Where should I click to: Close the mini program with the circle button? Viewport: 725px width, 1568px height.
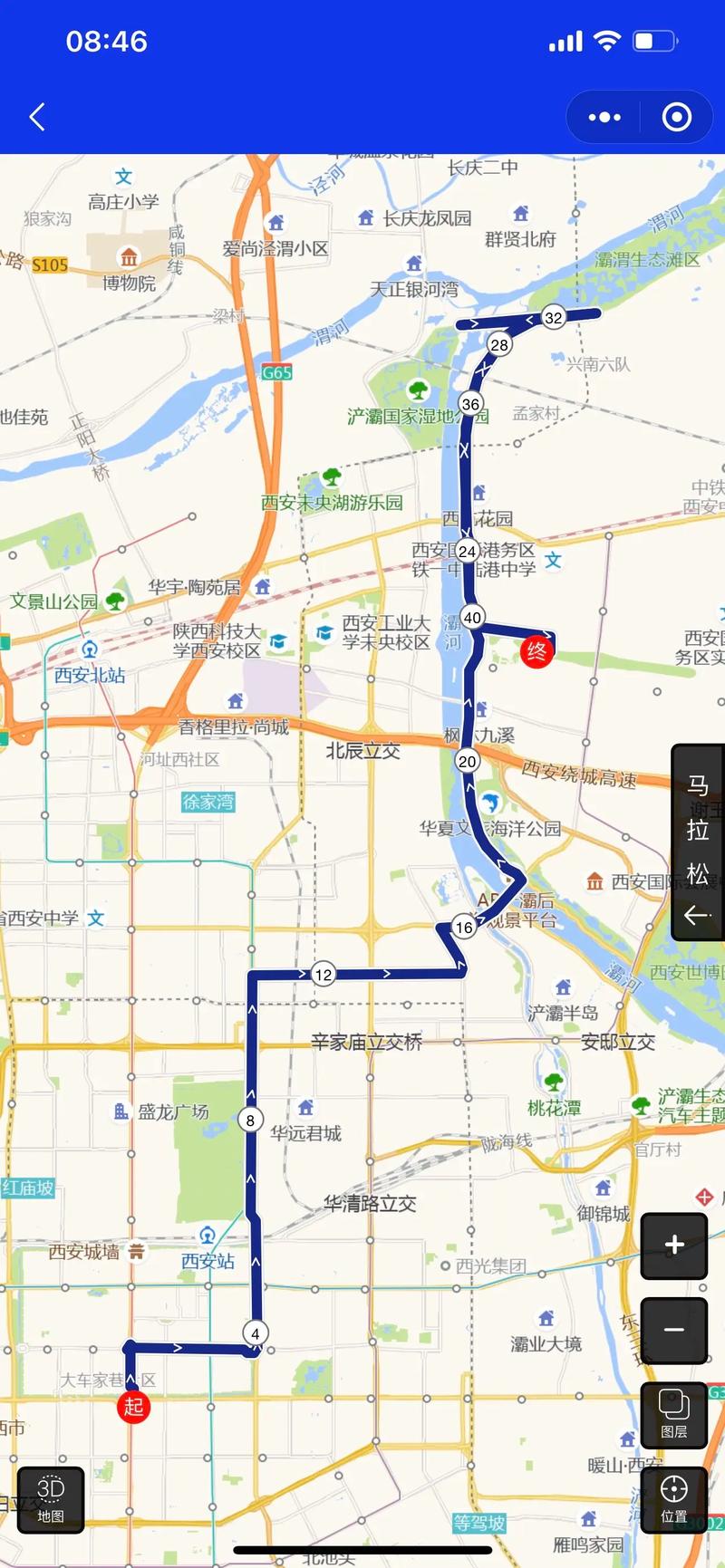click(x=677, y=117)
